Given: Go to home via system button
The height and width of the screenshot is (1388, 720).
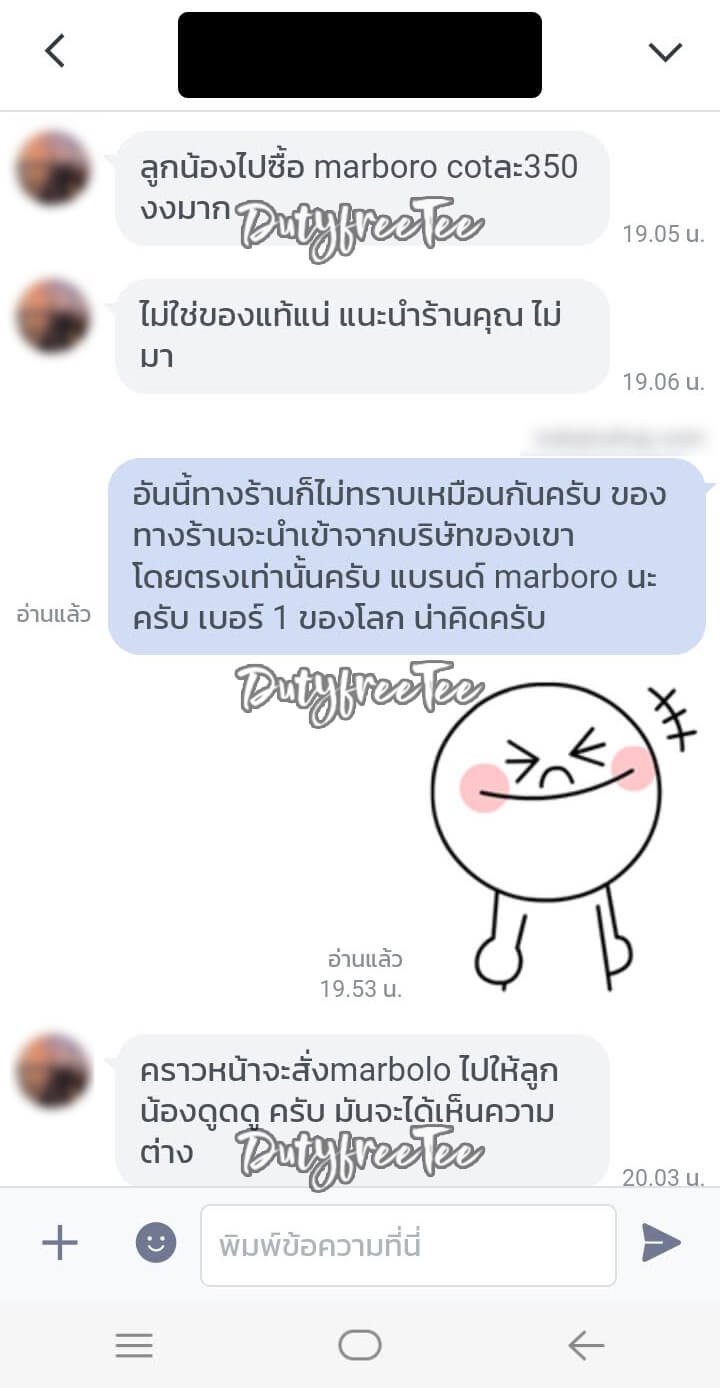Looking at the screenshot, I should [x=360, y=1346].
